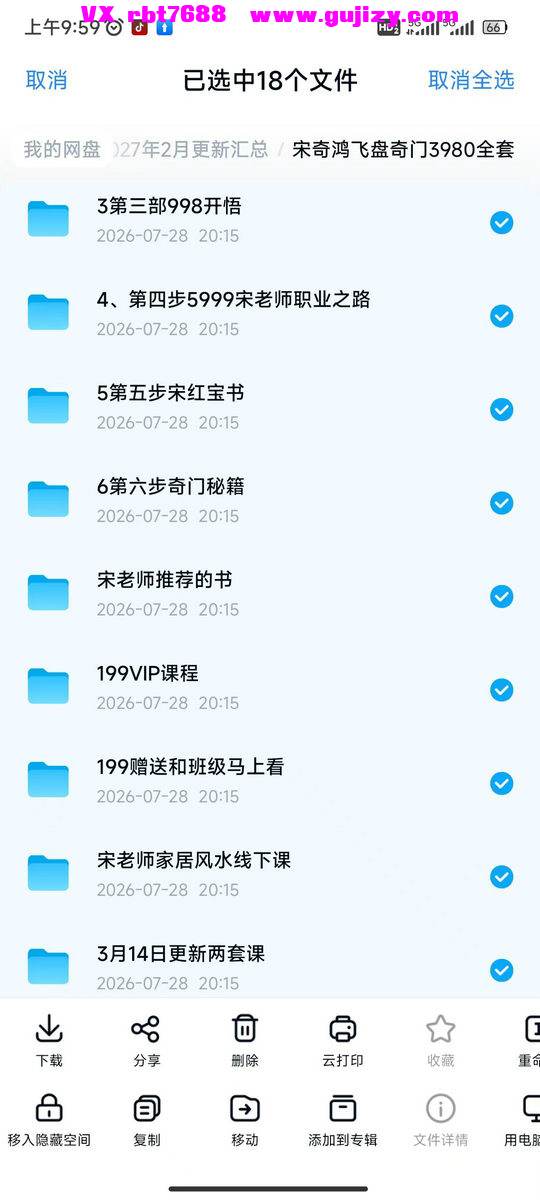Open 云打印 cloud print
This screenshot has height=1200, width=540.
[343, 1041]
